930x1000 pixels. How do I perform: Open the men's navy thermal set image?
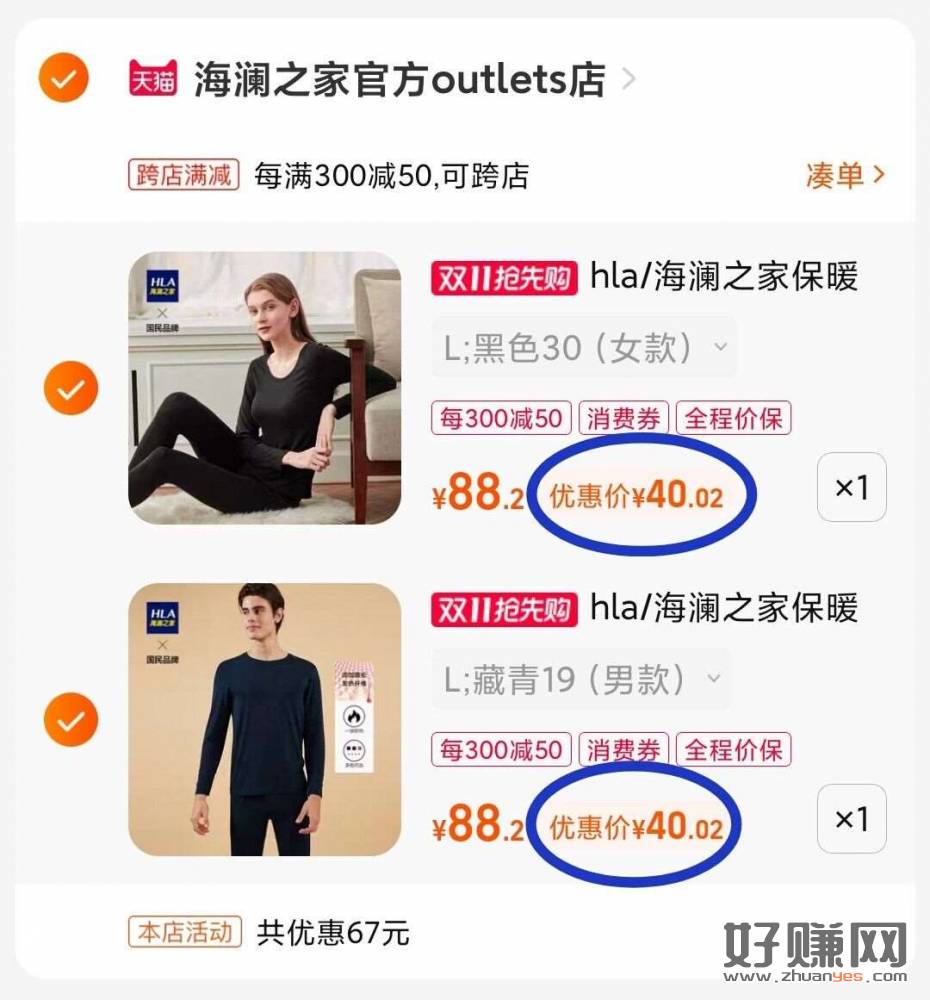pos(264,720)
